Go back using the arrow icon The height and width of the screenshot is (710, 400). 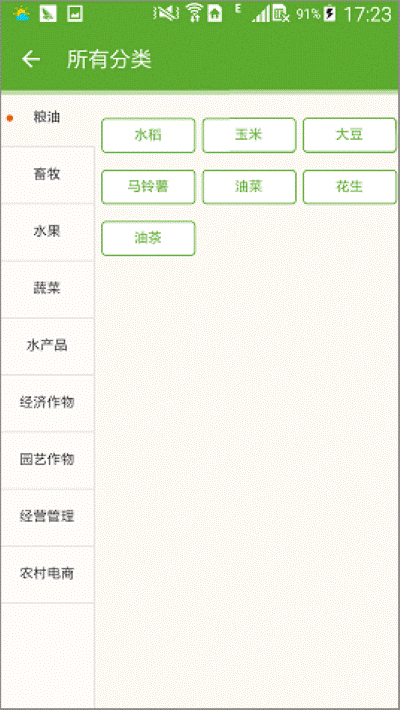[x=31, y=59]
